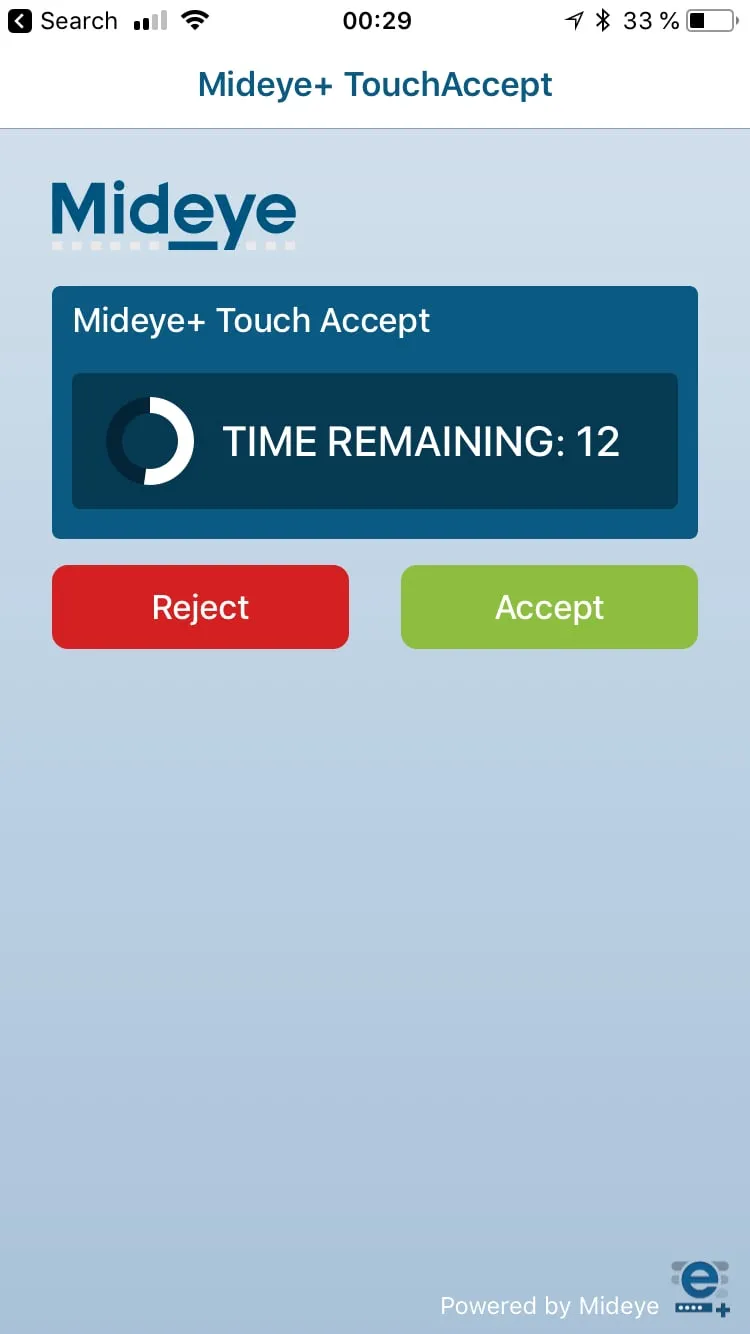Tap the dark timer box inside the panel
The image size is (750, 1334).
tap(375, 441)
